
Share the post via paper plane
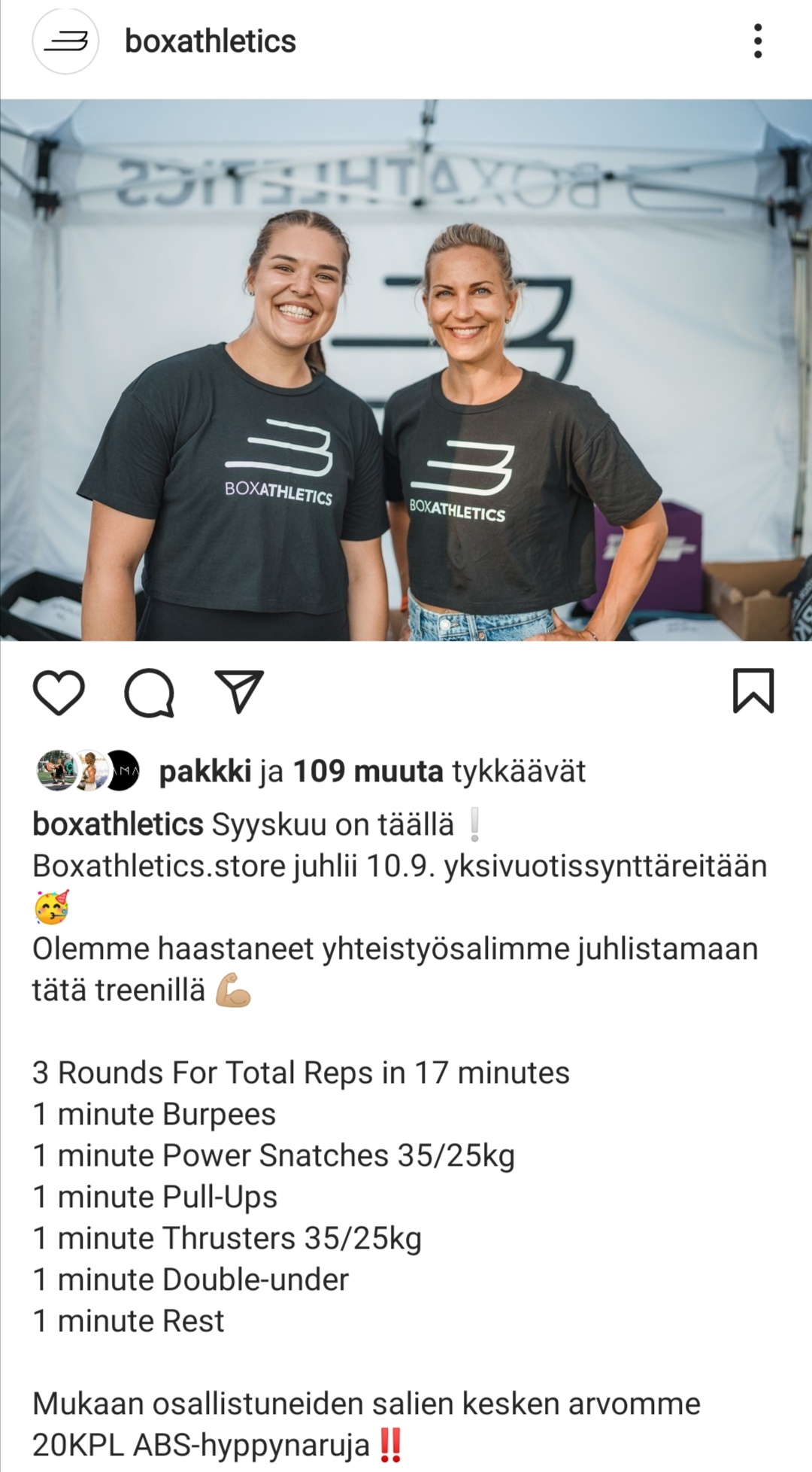(239, 691)
